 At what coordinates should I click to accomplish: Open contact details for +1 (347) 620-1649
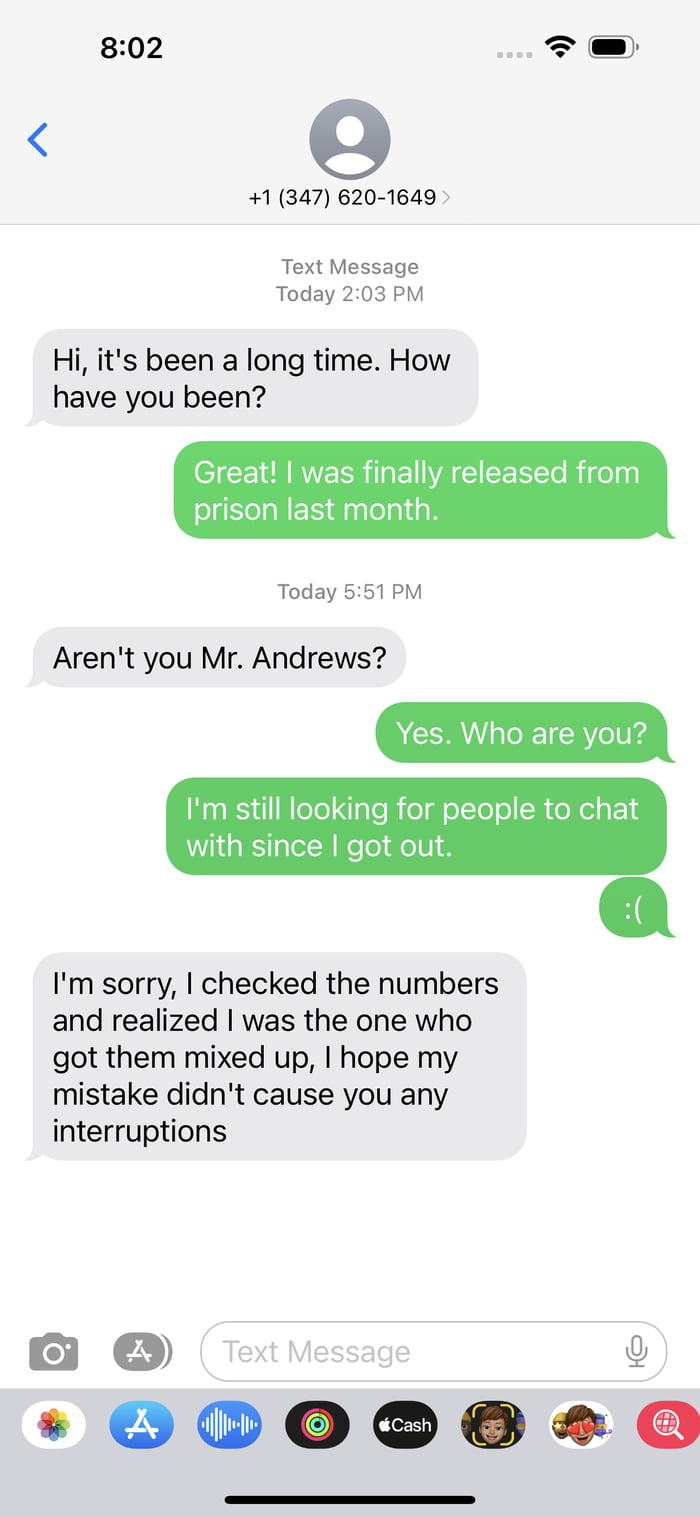click(x=349, y=197)
